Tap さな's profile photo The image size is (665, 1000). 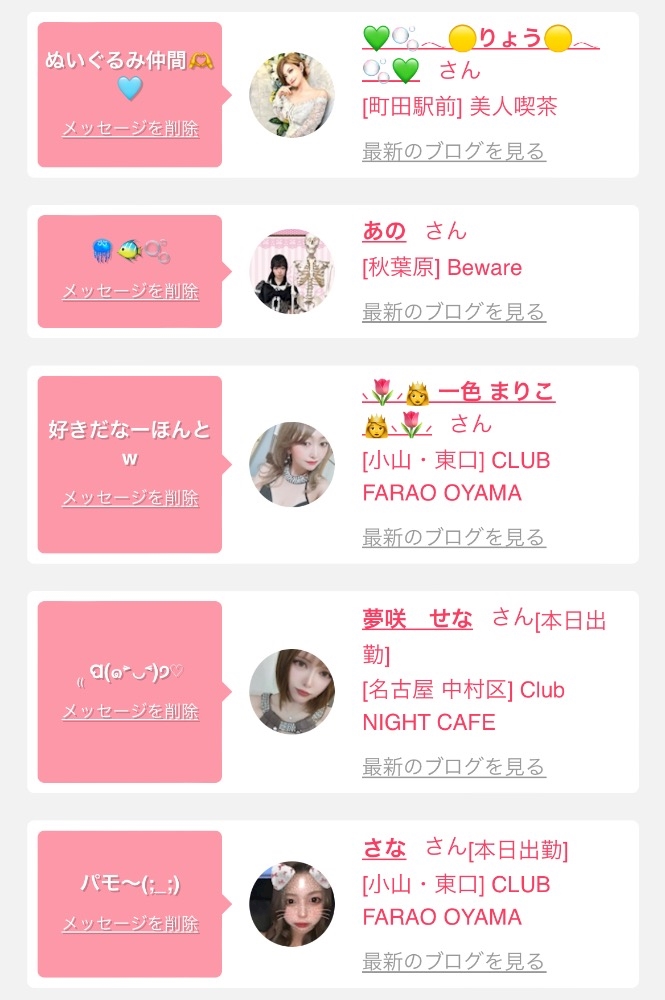click(x=292, y=904)
